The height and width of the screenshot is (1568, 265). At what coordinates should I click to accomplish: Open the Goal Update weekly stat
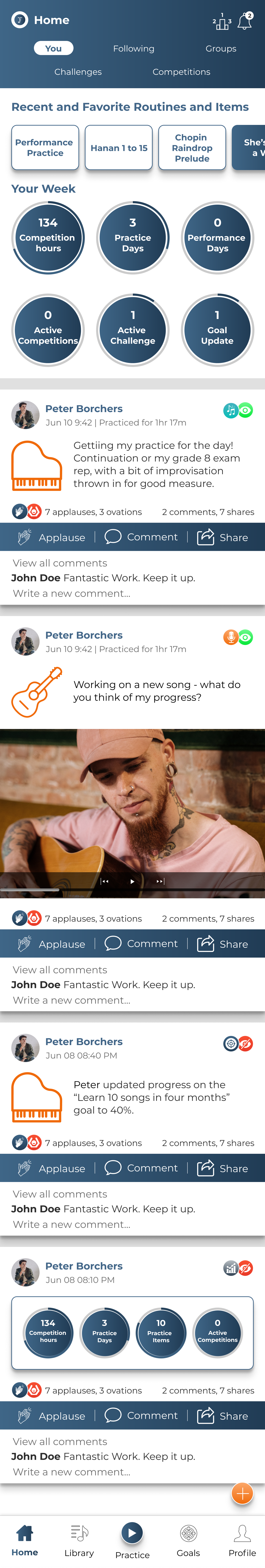point(217,330)
